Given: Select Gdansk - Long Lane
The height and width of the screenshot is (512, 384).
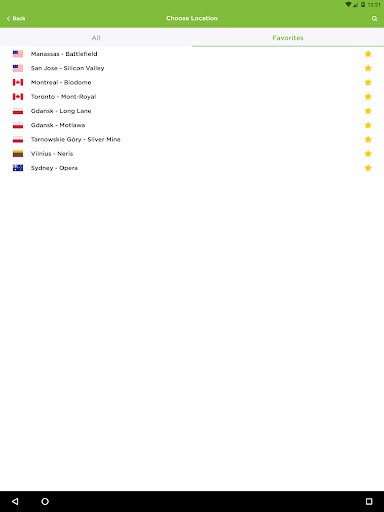Looking at the screenshot, I should click(192, 111).
